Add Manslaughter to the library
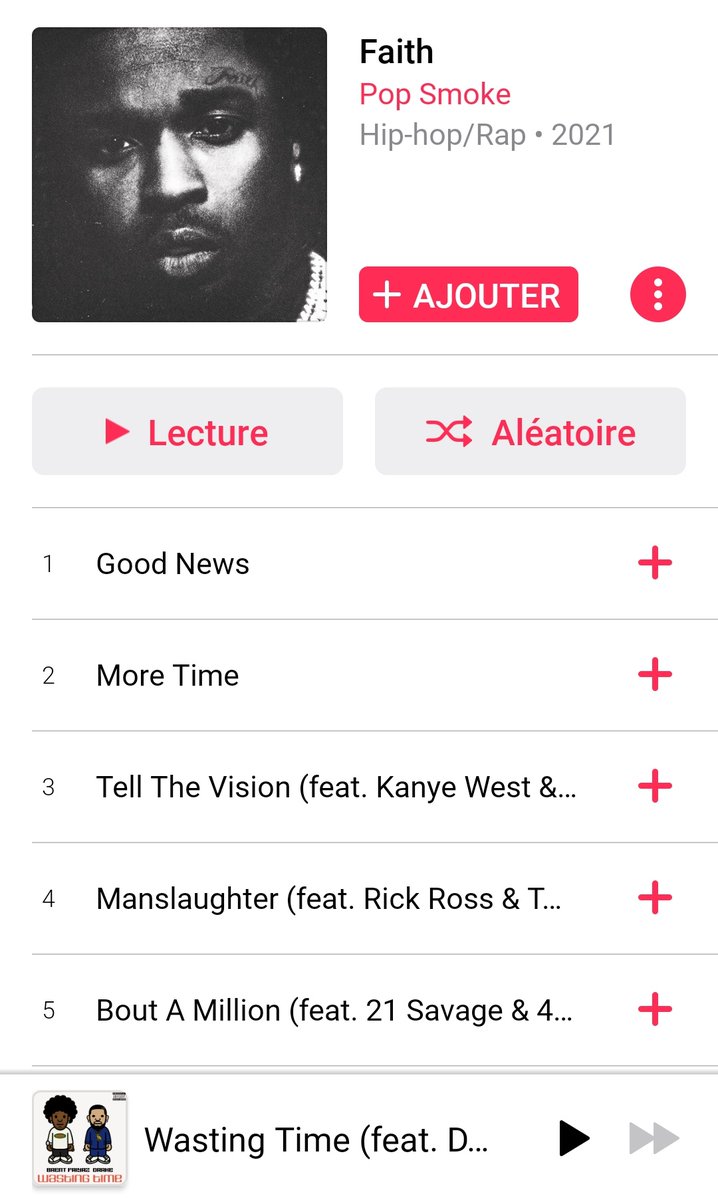The height and width of the screenshot is (1200, 718). coord(655,899)
